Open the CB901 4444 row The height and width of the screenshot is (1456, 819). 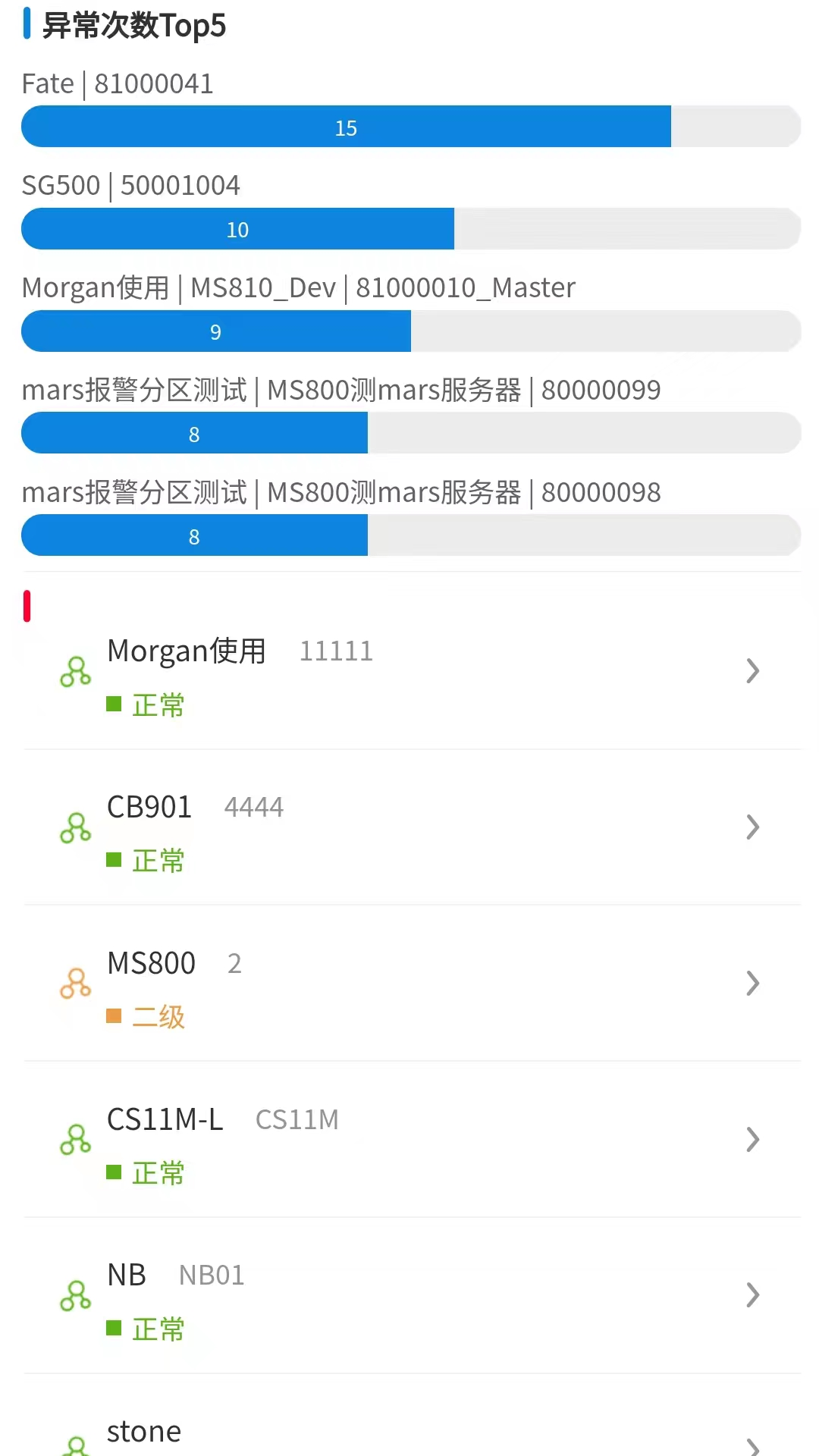point(409,828)
